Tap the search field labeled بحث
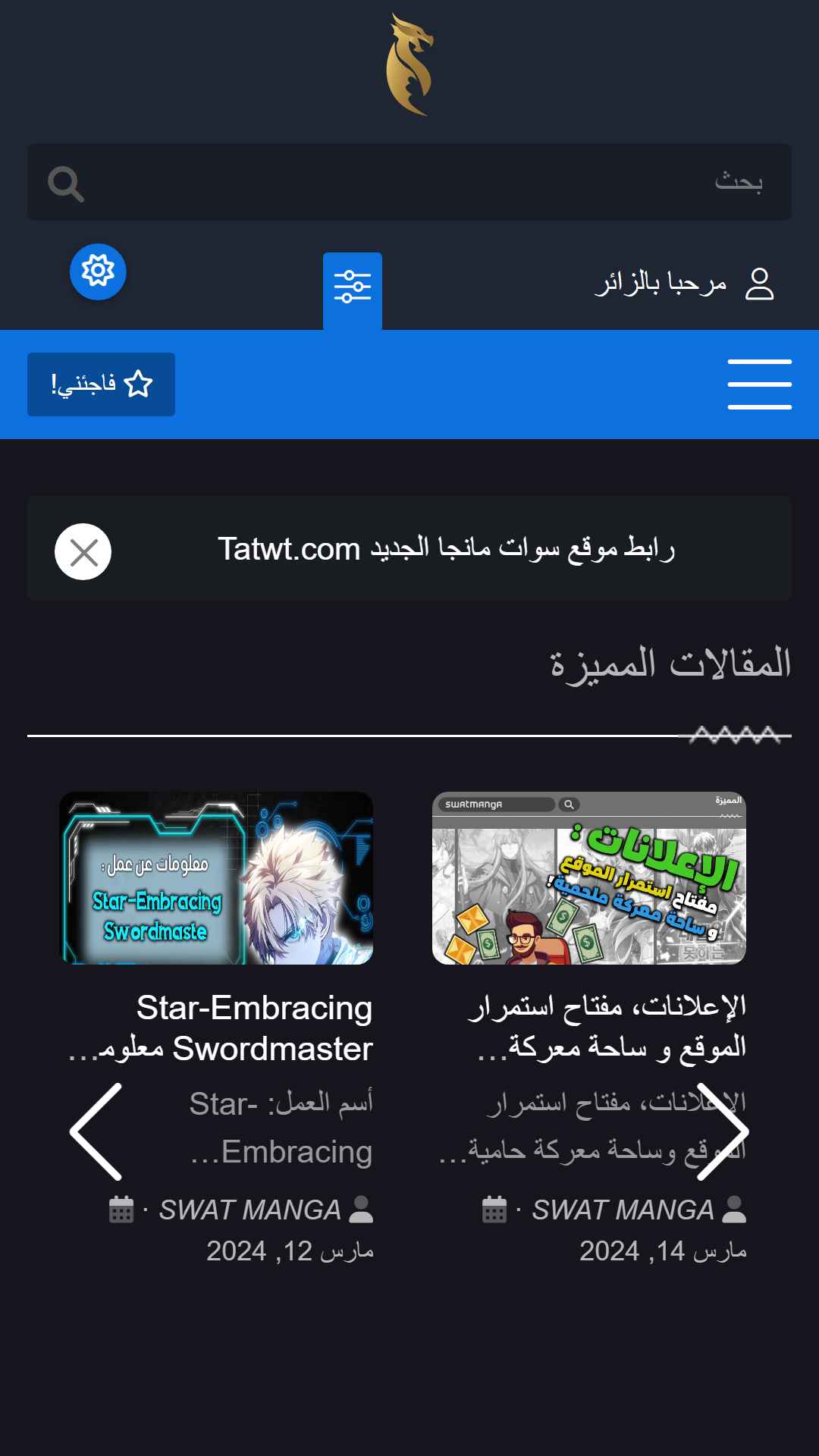This screenshot has height=1456, width=819. [409, 182]
